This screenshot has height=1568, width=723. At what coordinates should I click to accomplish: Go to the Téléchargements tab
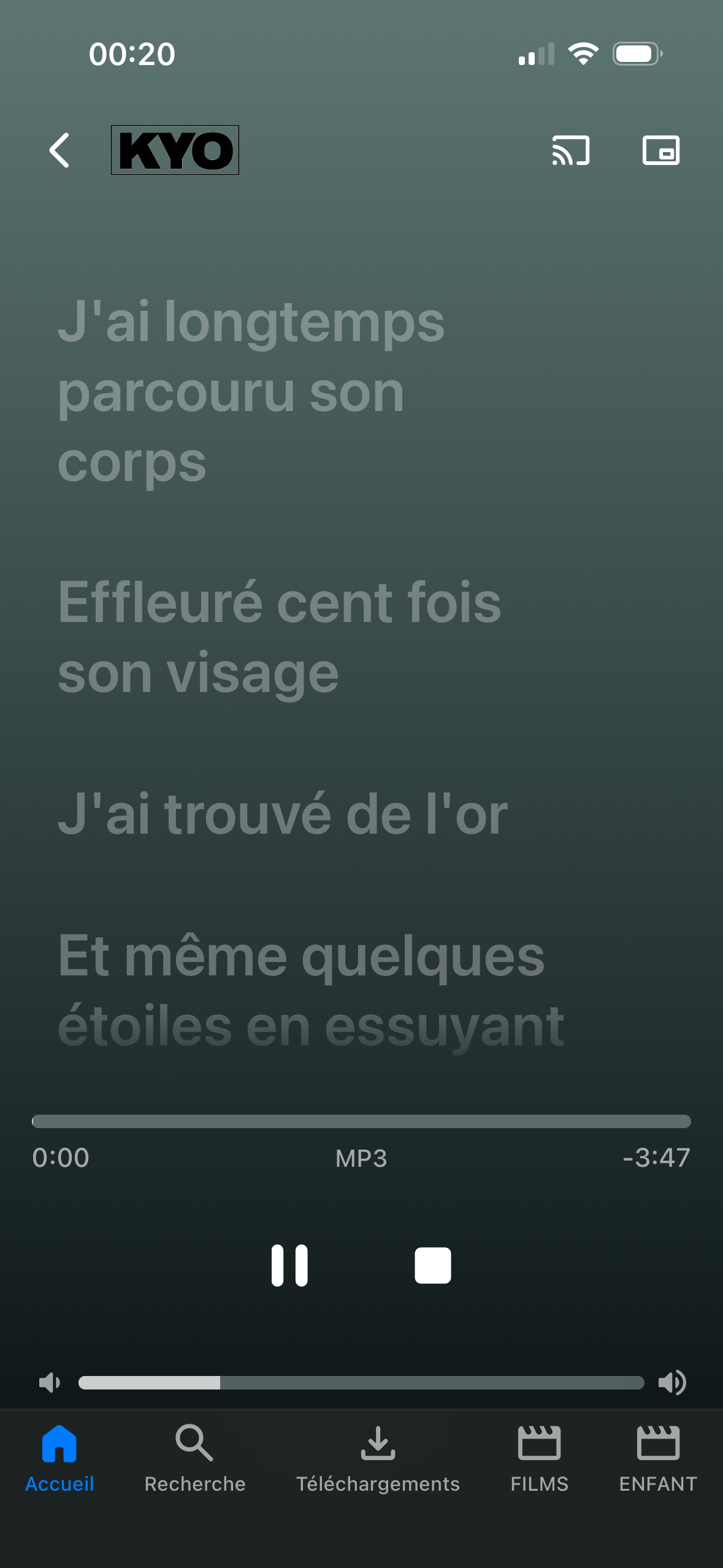[x=378, y=1458]
